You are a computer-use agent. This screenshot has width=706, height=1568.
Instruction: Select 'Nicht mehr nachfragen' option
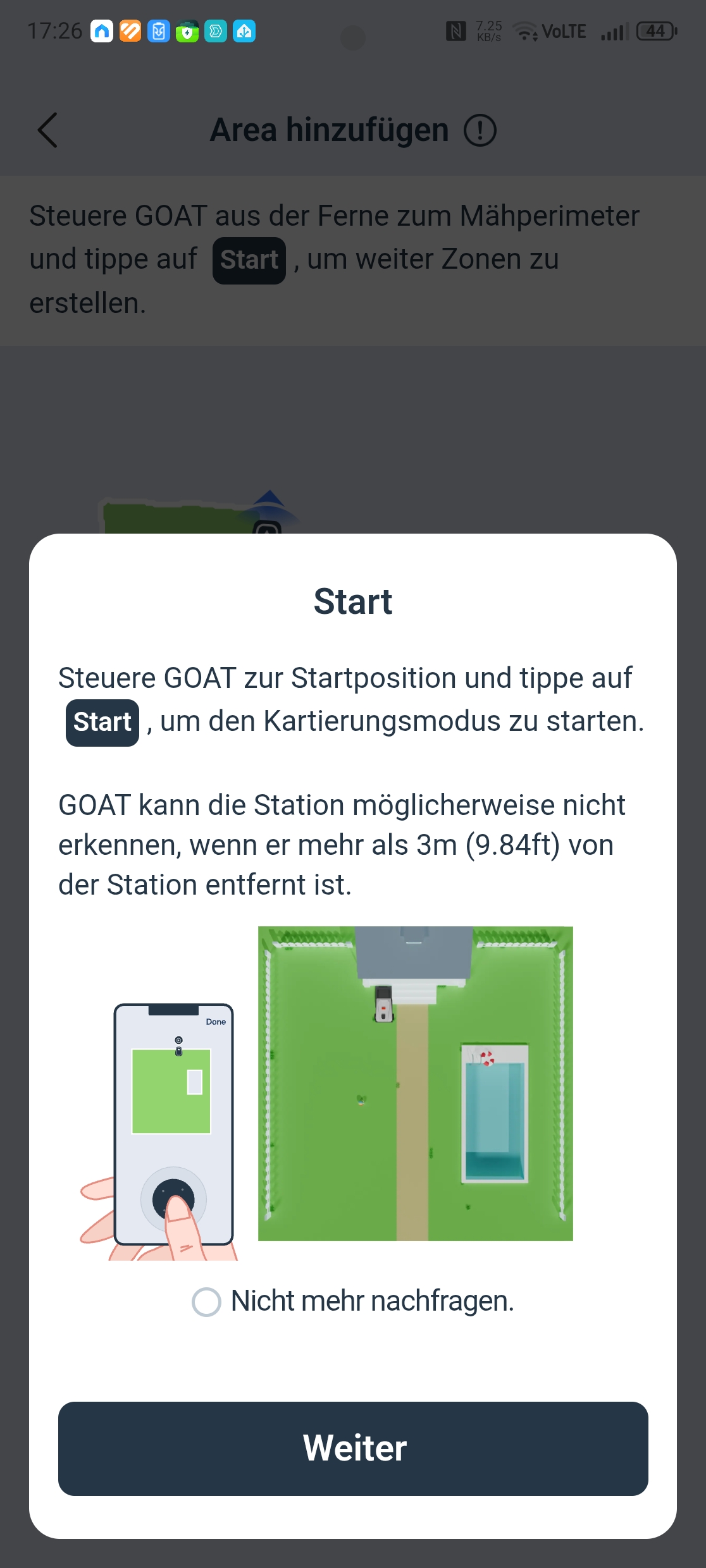tap(207, 1302)
